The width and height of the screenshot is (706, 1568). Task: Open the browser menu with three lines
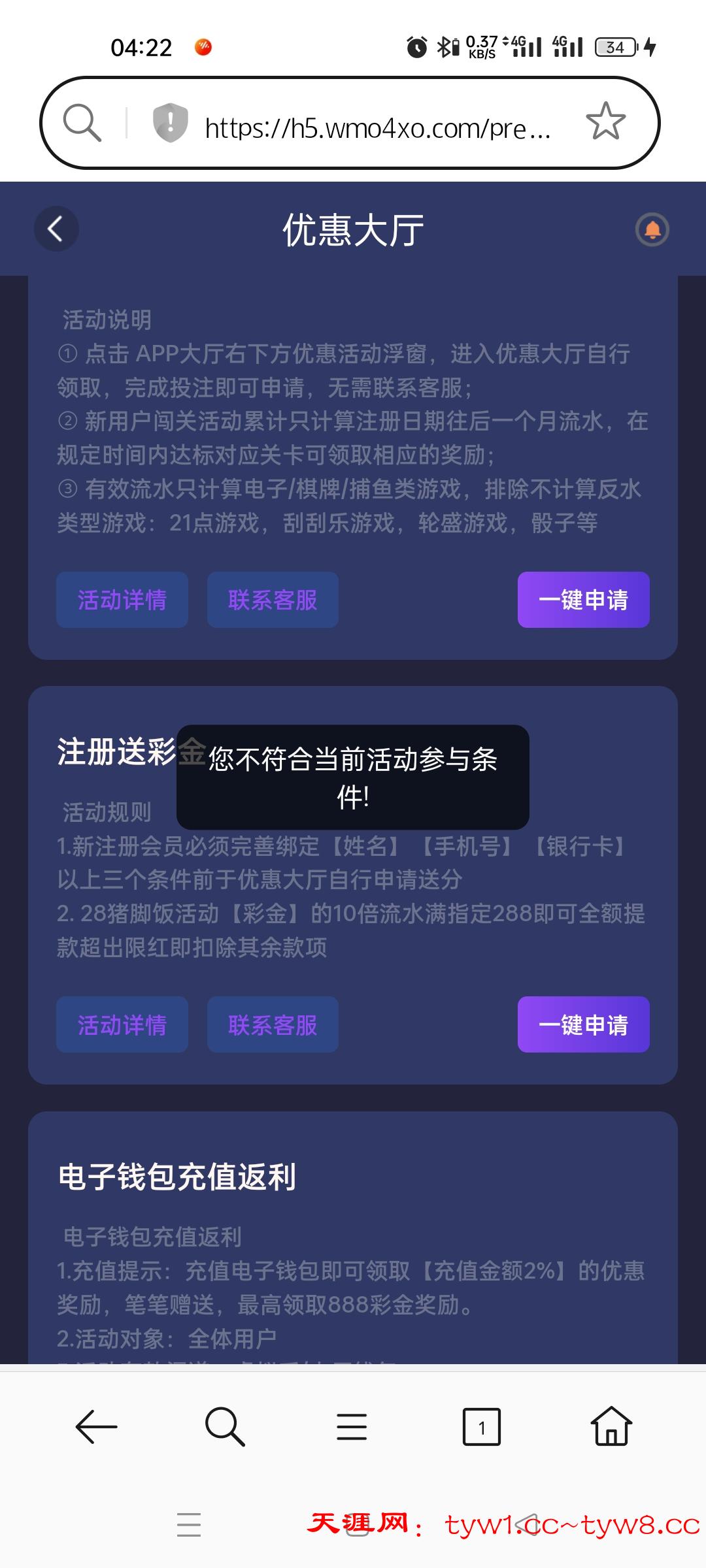[x=352, y=1427]
